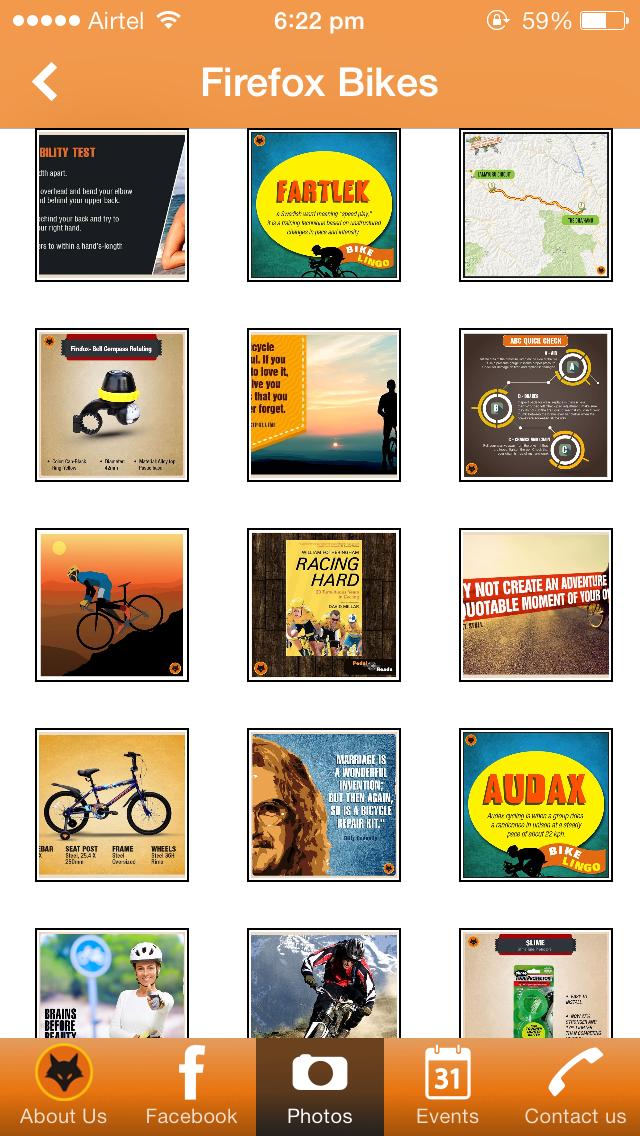Screen dimensions: 640x1136
Task: Open the ABC Quick Check photo
Action: [x=536, y=405]
